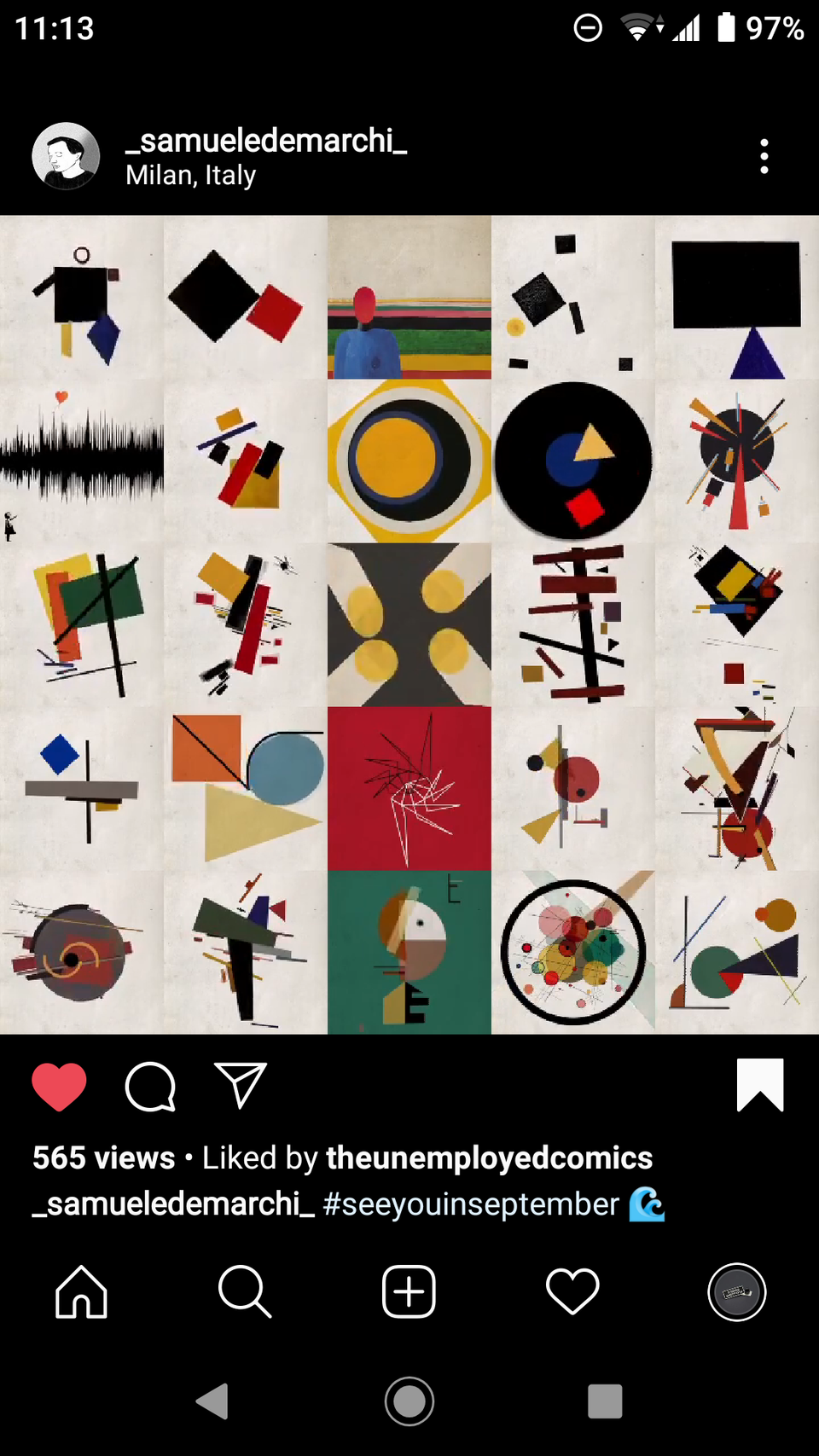Image resolution: width=819 pixels, height=1456 pixels.
Task: Open recent apps with the square button
Action: (605, 1401)
